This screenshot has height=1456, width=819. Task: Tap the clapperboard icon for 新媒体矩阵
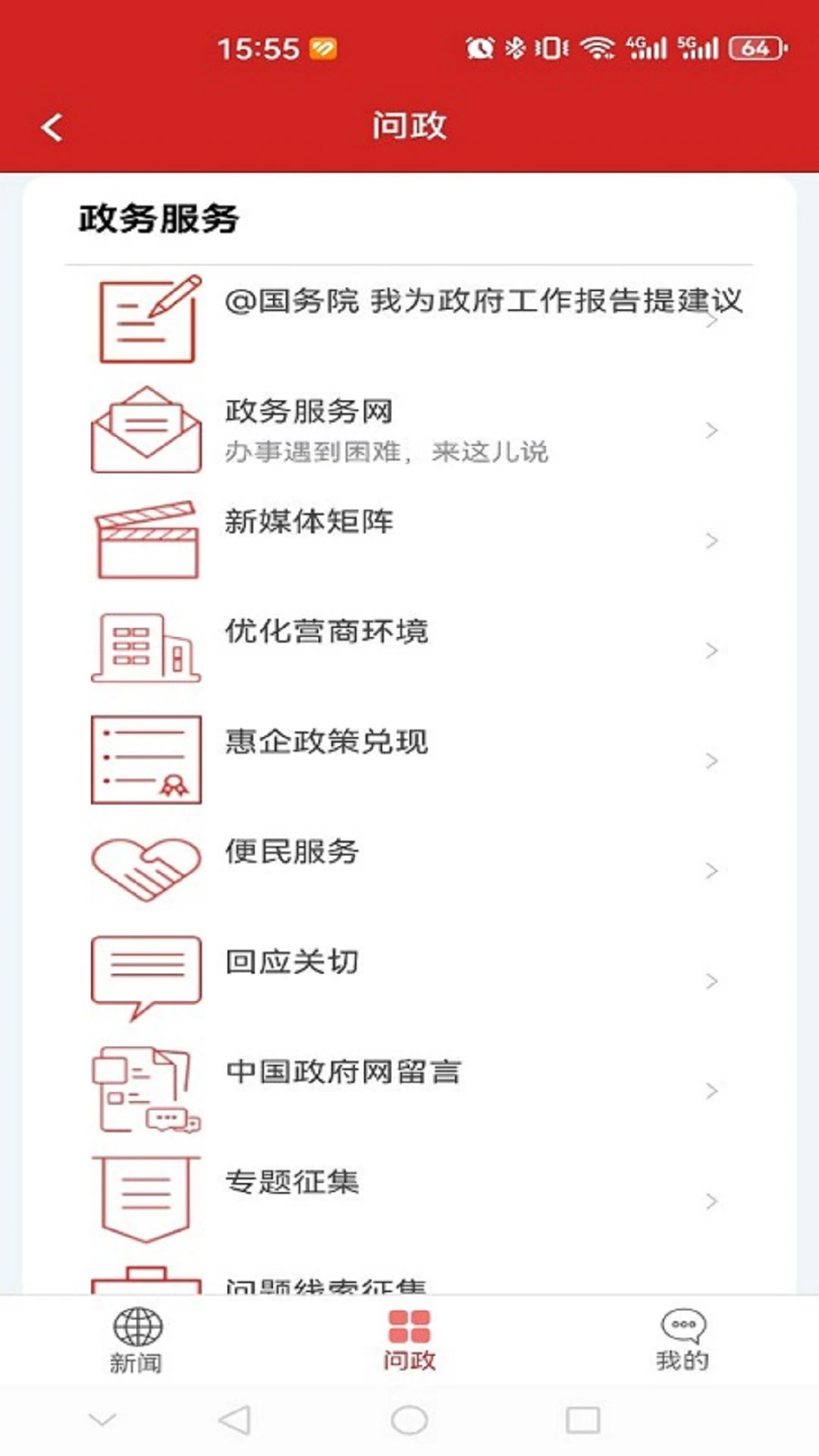click(146, 541)
